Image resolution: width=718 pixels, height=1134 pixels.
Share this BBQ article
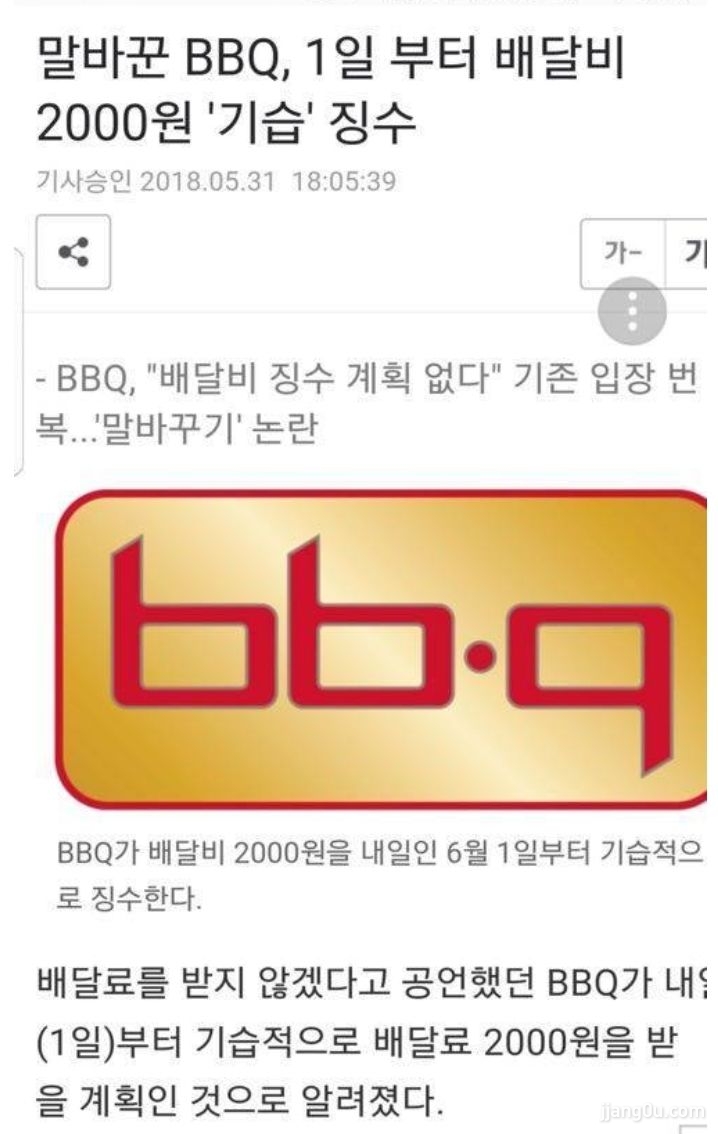click(x=73, y=252)
